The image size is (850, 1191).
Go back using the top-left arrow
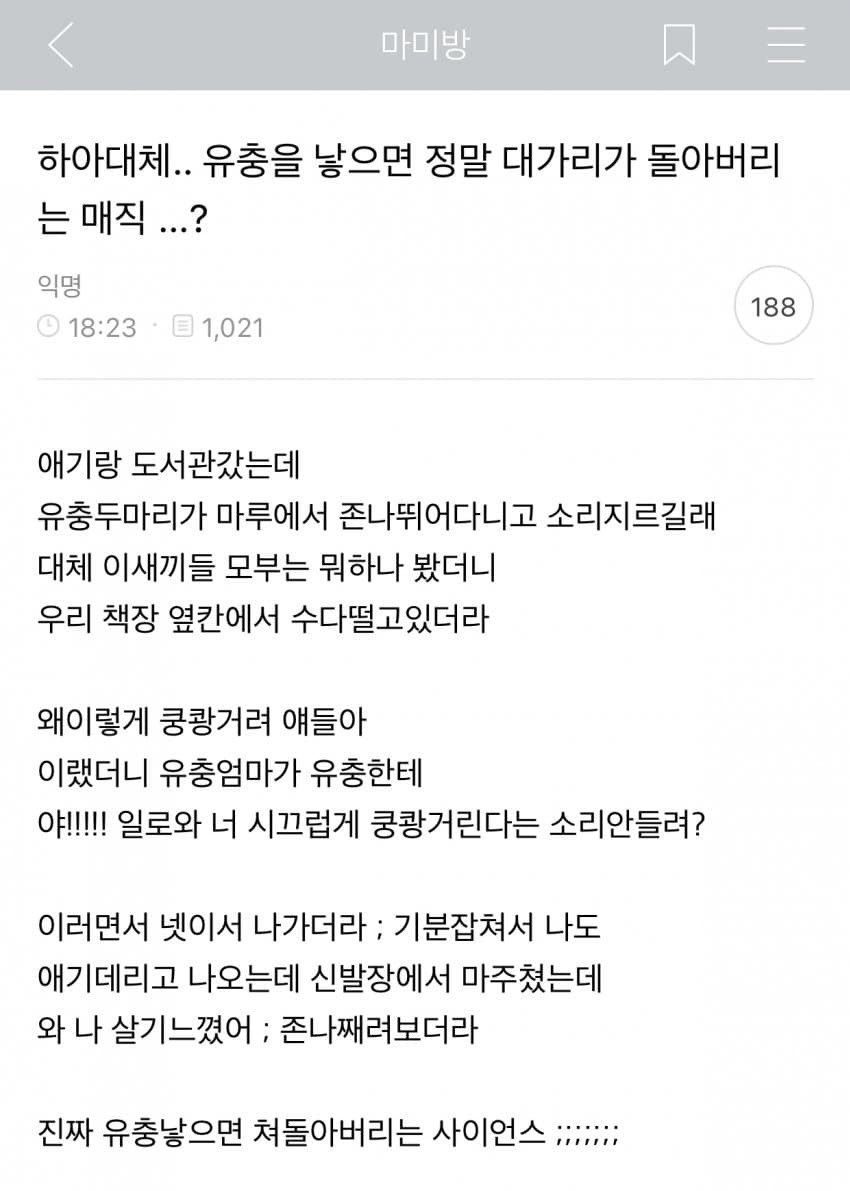pos(61,45)
